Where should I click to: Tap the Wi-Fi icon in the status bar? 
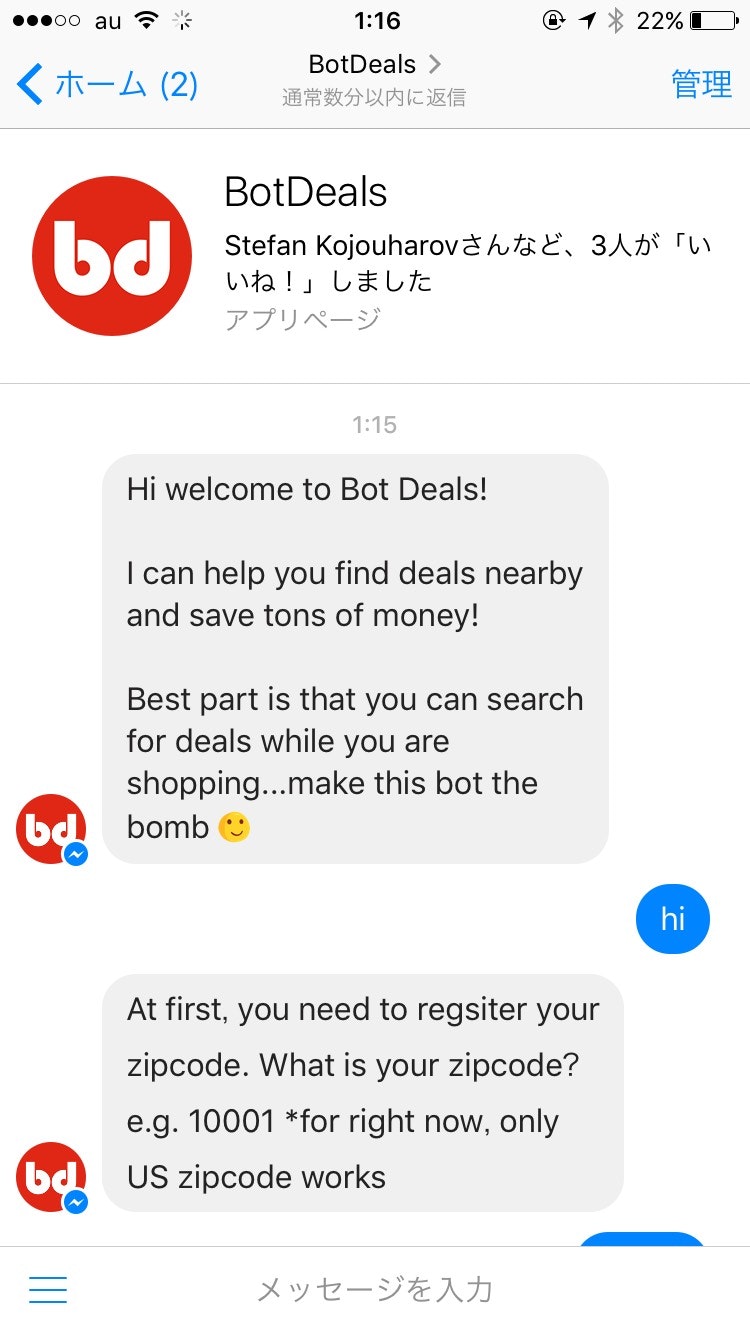point(144,18)
